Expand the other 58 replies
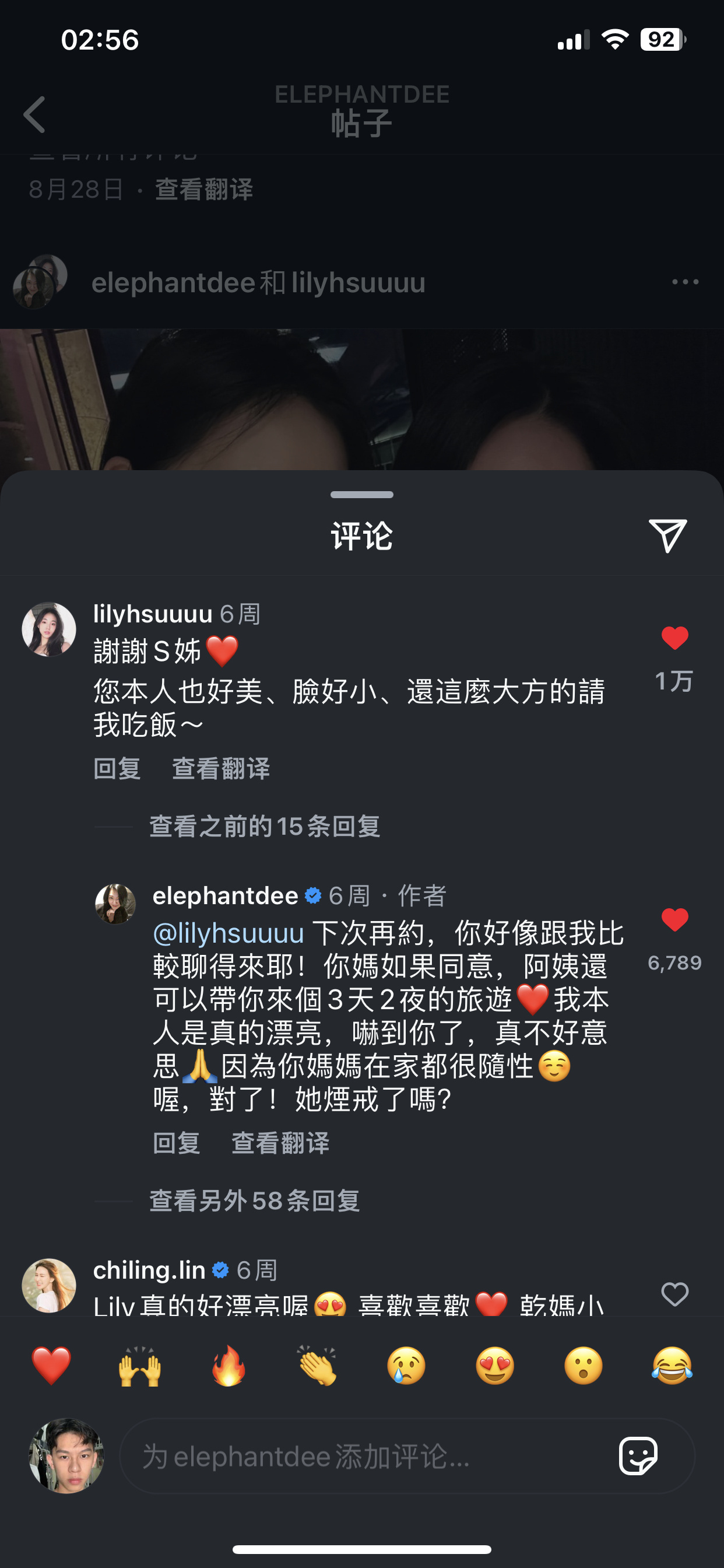Screen dimensions: 724x1568 tap(254, 1200)
